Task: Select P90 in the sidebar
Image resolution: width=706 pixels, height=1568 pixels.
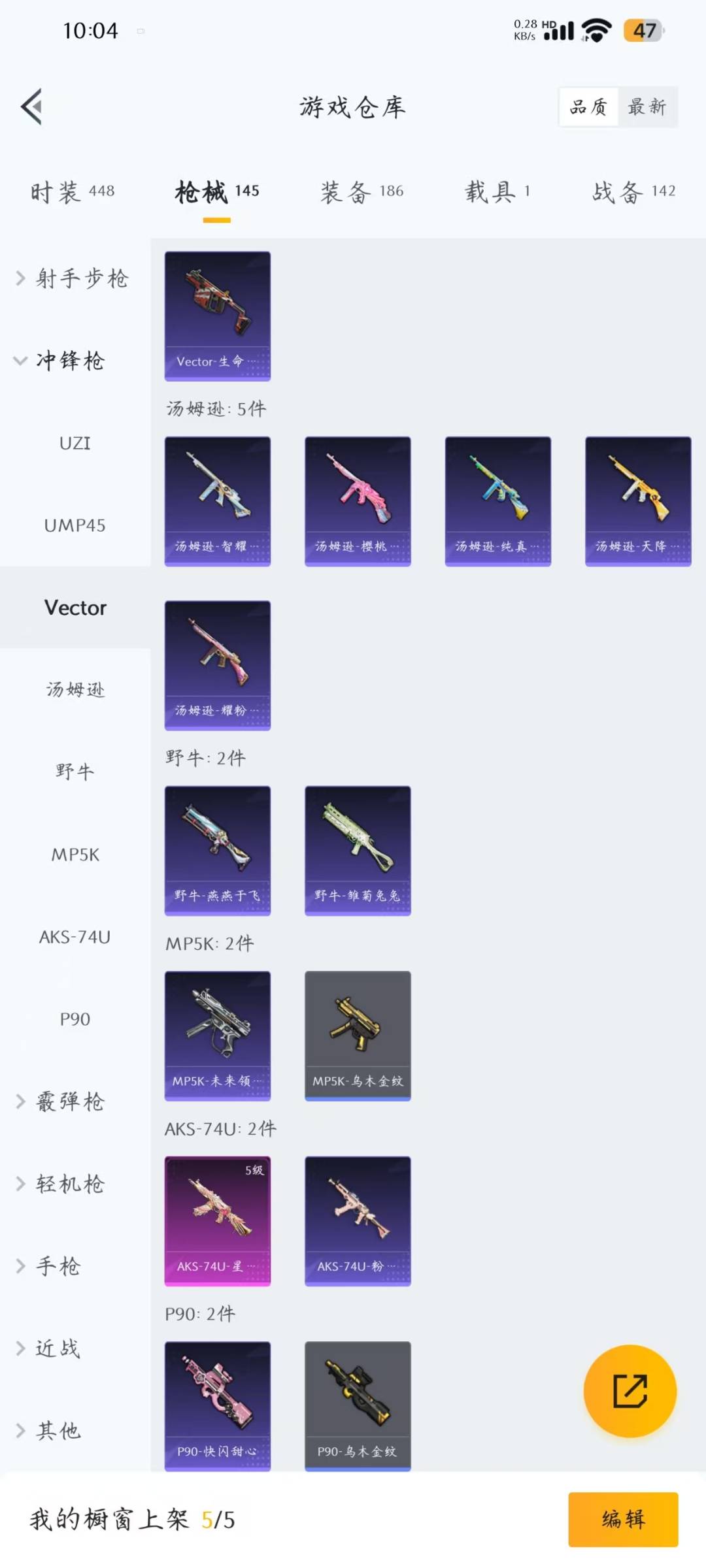Action: [75, 1019]
